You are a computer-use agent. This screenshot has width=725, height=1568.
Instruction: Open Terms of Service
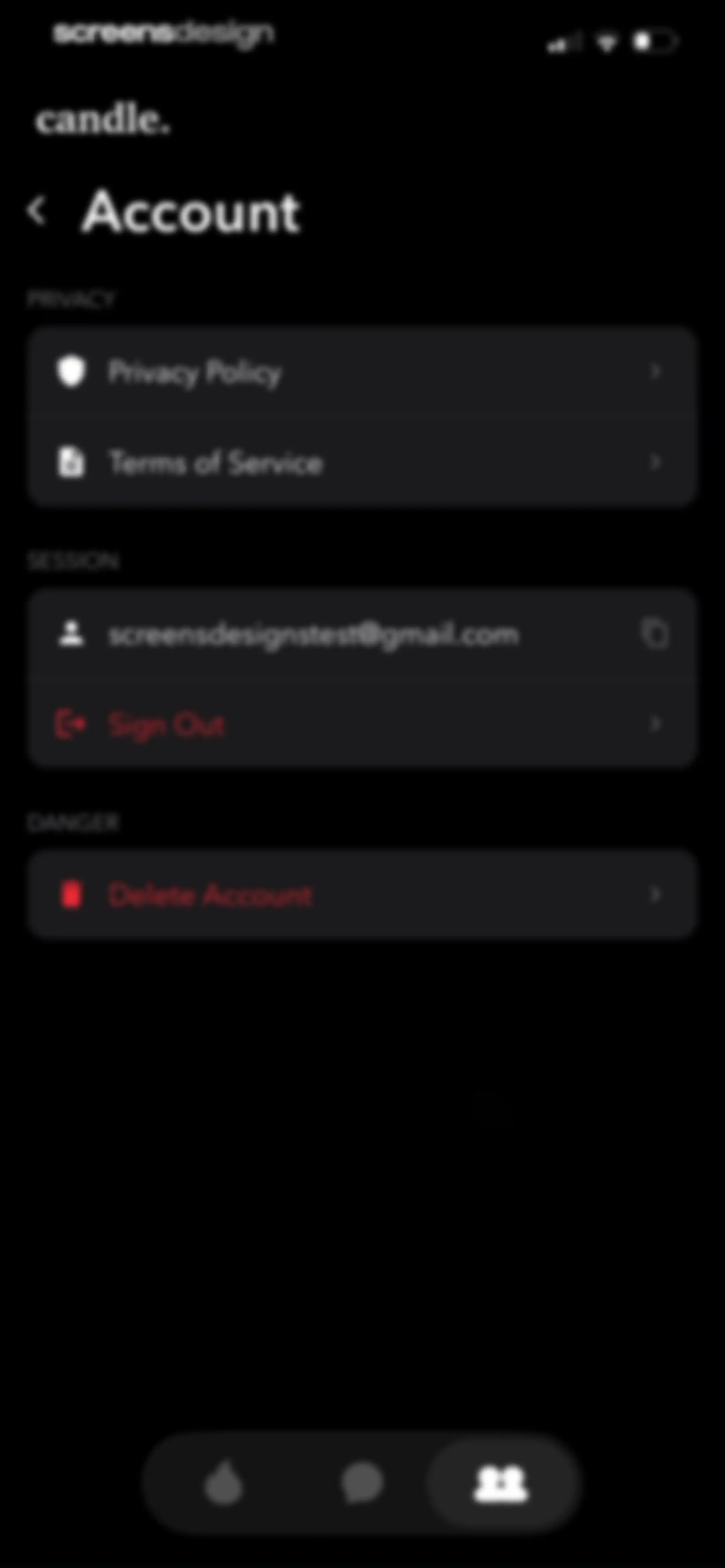pyautogui.click(x=362, y=462)
